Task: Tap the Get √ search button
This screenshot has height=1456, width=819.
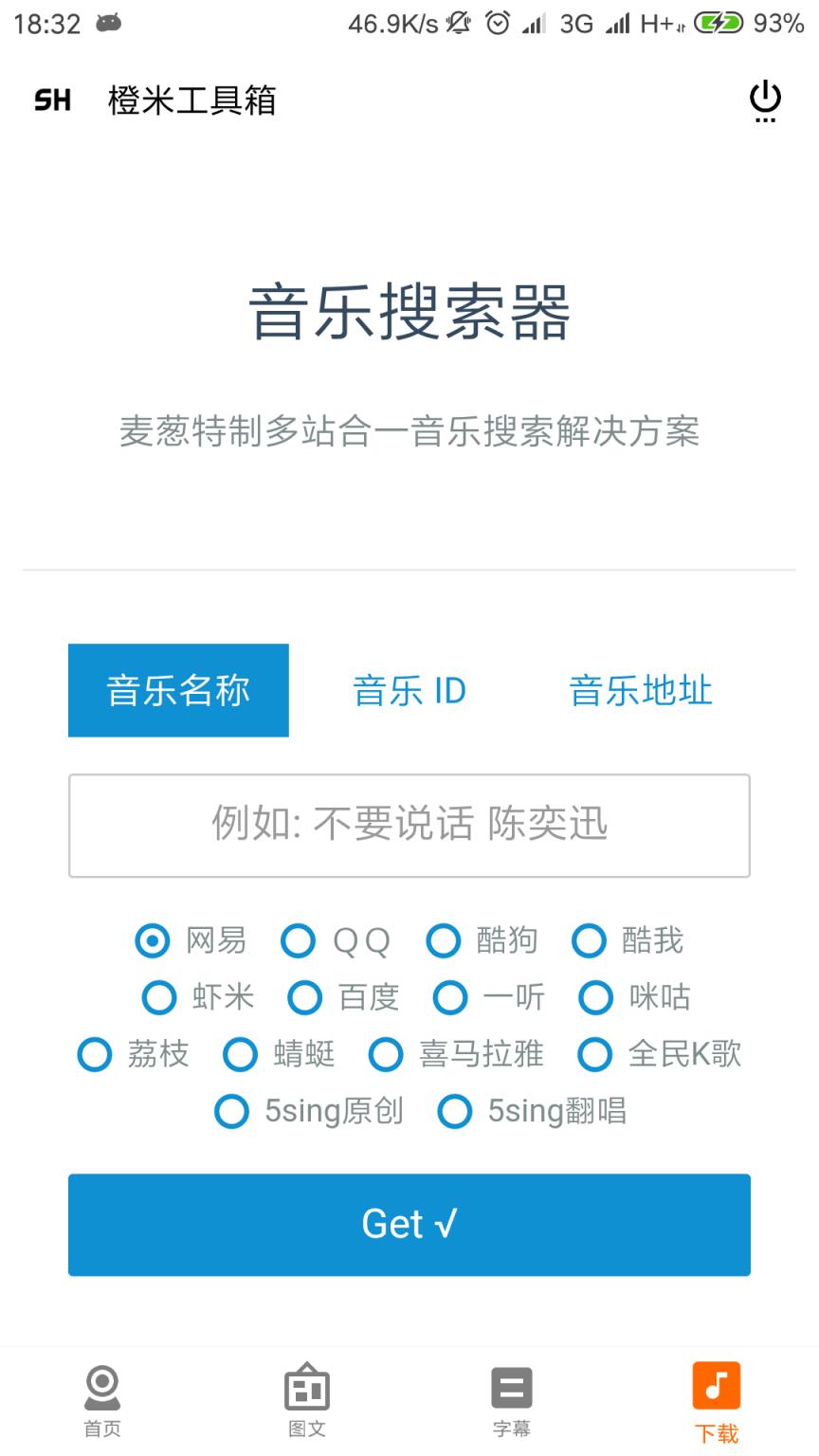Action: click(x=409, y=1224)
